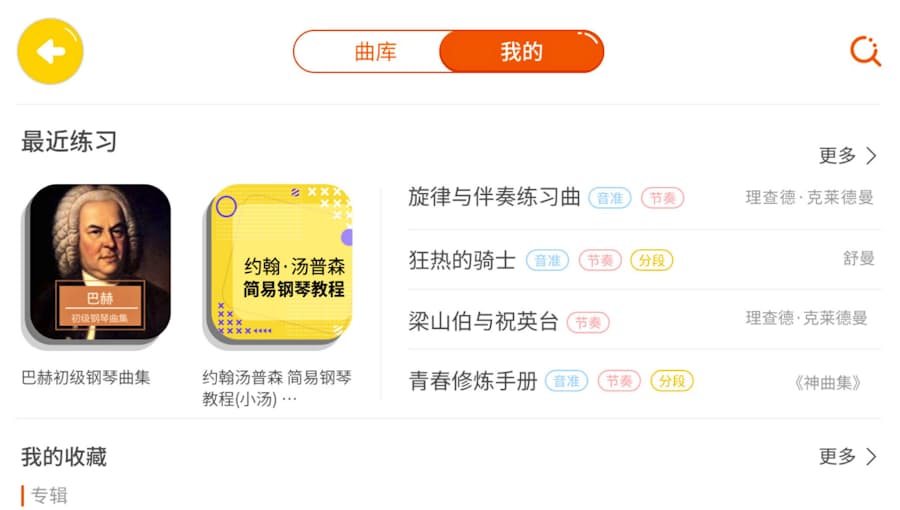Open the song 梁山伯与祝英台

[483, 321]
